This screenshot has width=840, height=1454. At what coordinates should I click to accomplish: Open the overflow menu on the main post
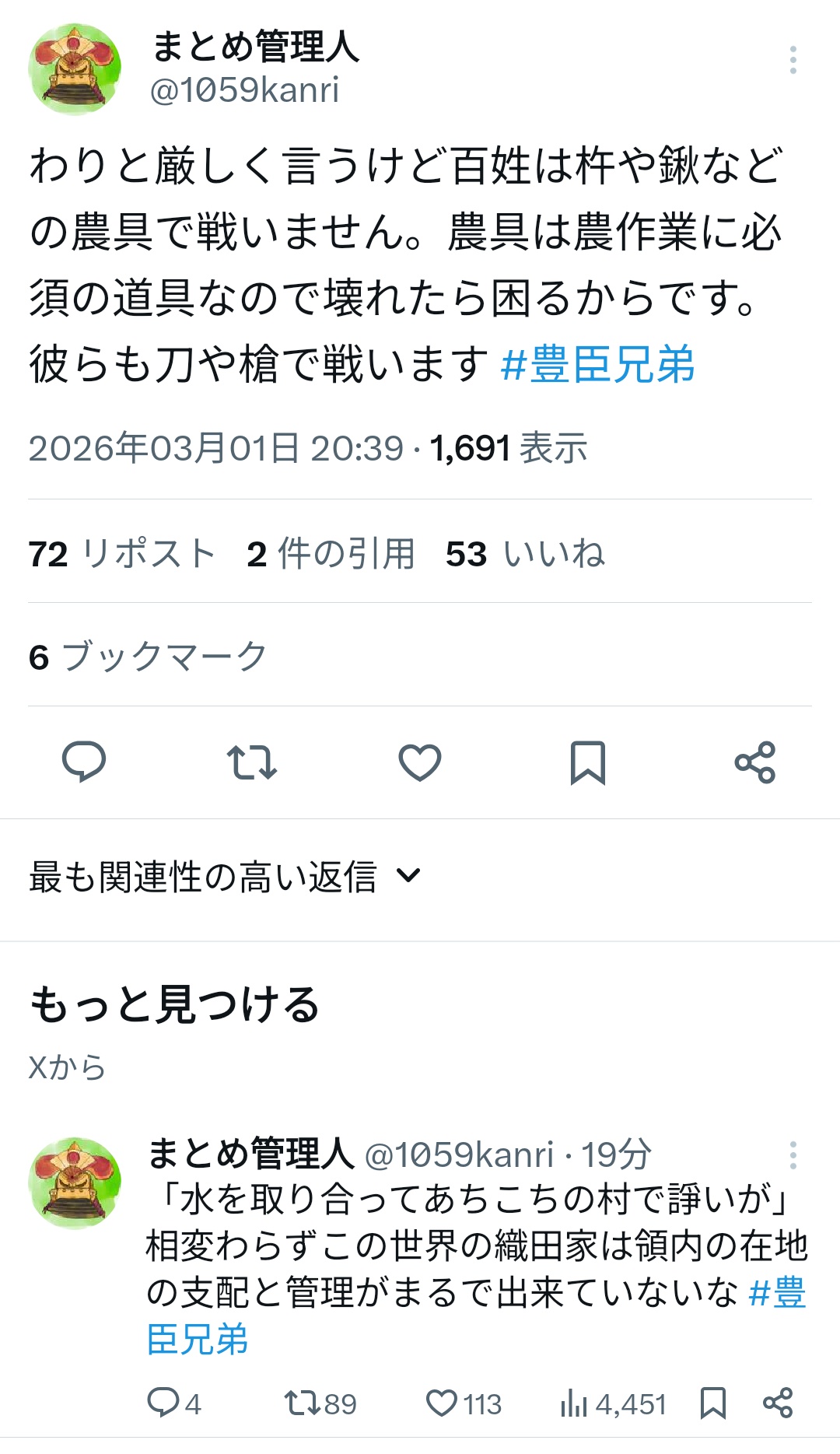coord(793,60)
